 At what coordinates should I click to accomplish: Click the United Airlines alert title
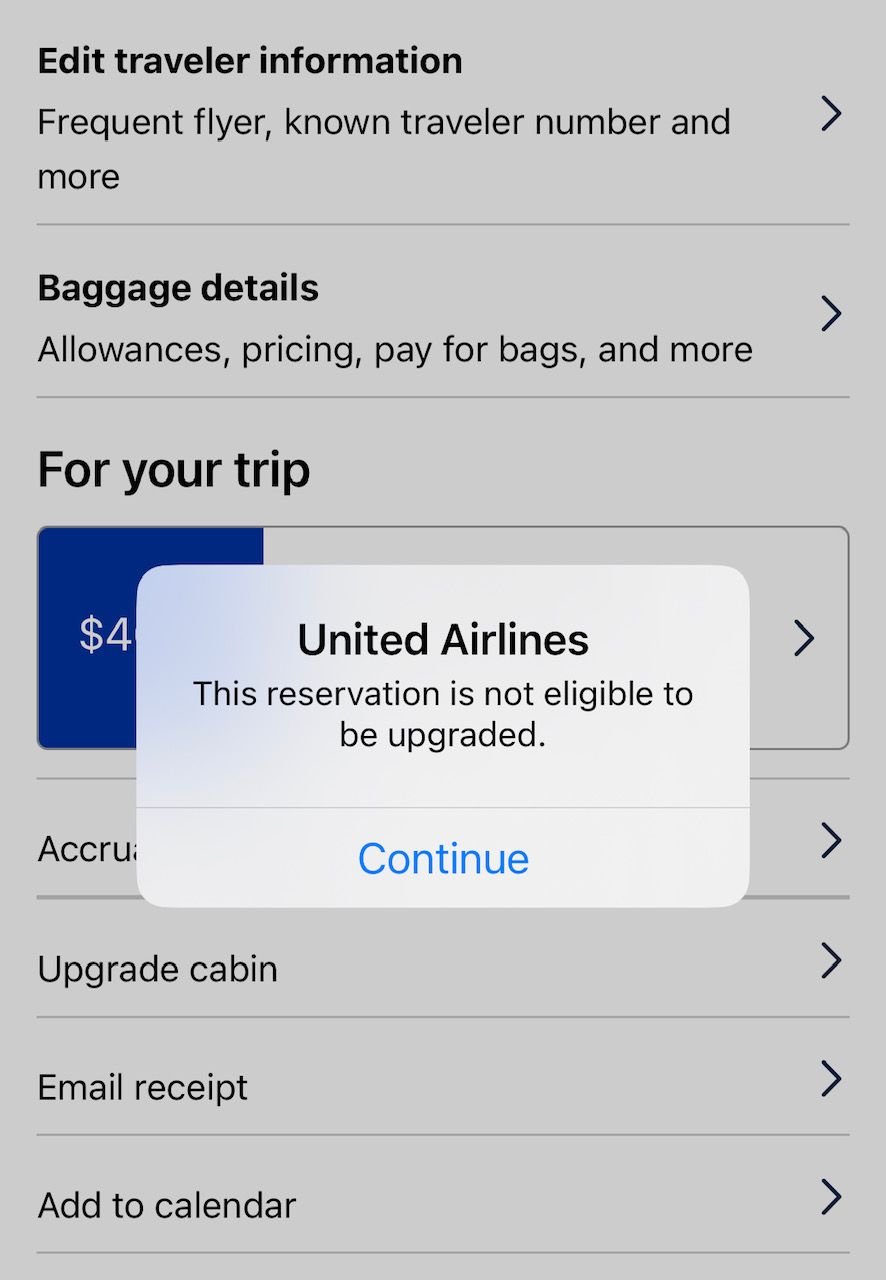(x=443, y=638)
